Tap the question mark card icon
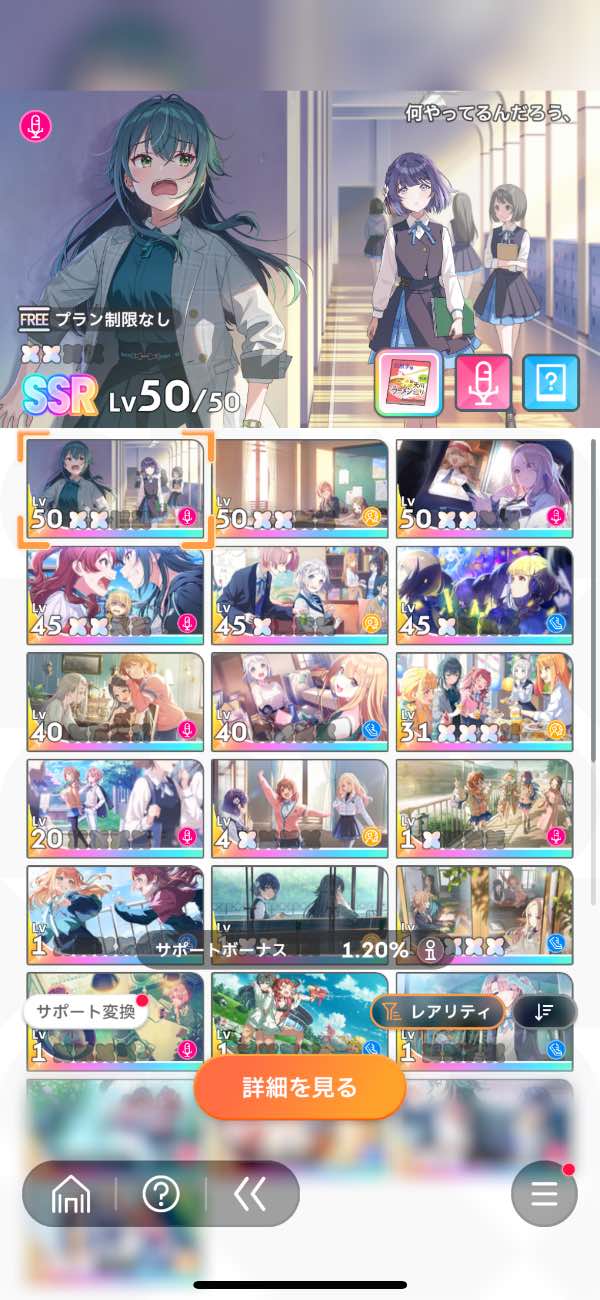Screen dimensions: 600x1300 [550, 383]
